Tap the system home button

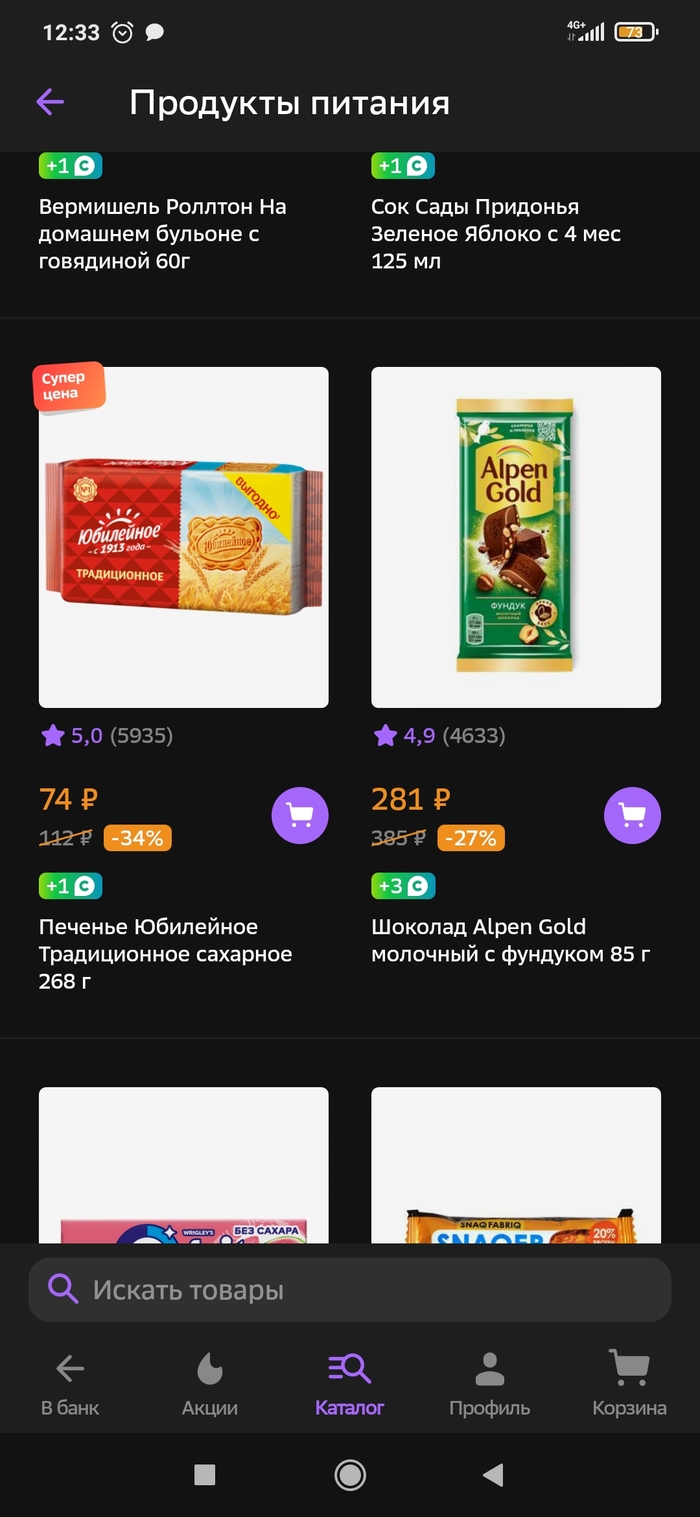(x=350, y=1475)
